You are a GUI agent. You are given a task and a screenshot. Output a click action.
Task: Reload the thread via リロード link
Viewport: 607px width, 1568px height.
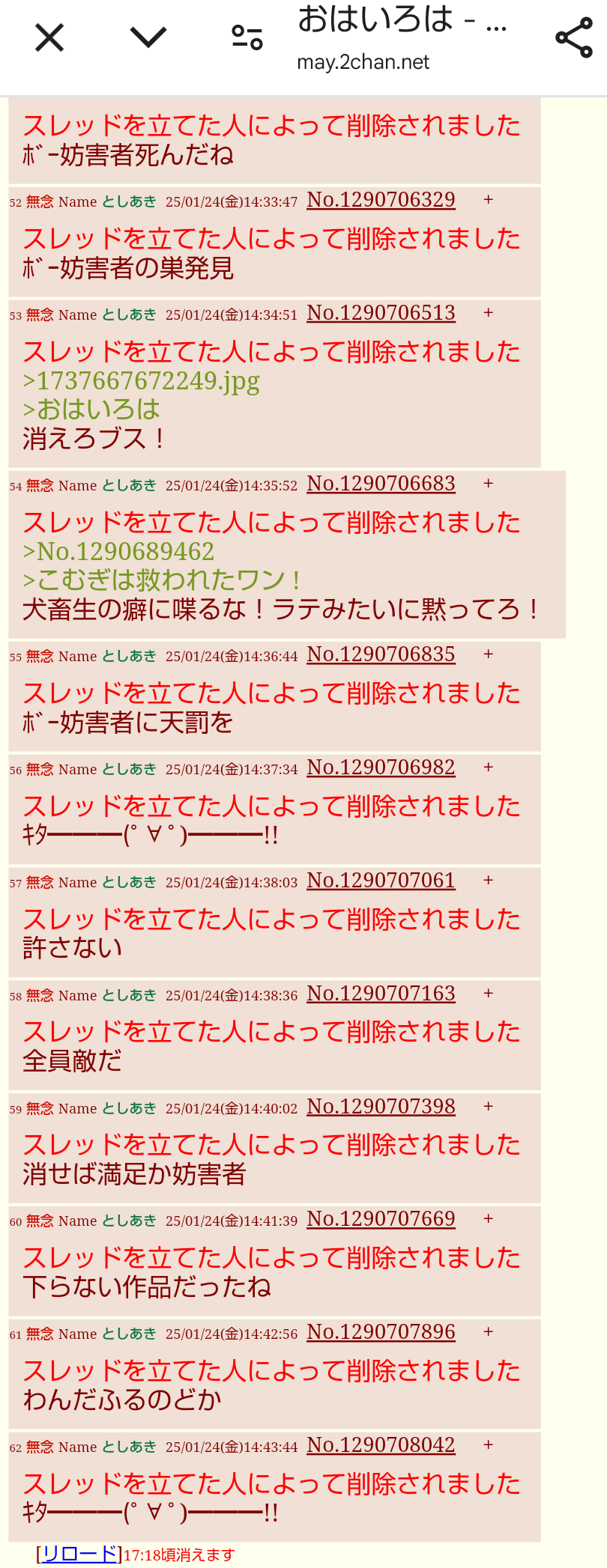pos(79,1554)
